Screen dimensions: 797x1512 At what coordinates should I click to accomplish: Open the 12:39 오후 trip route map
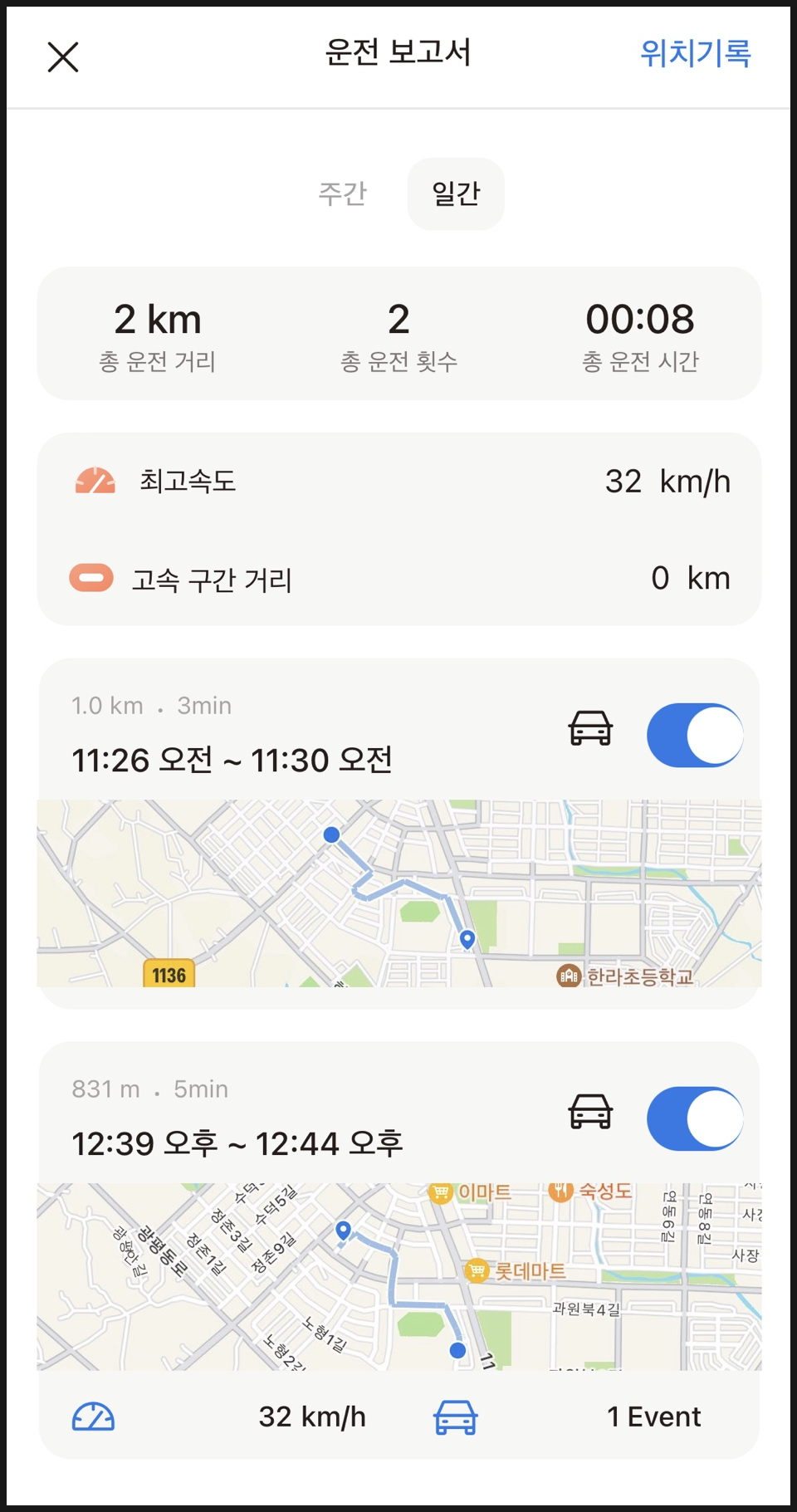tap(398, 1276)
